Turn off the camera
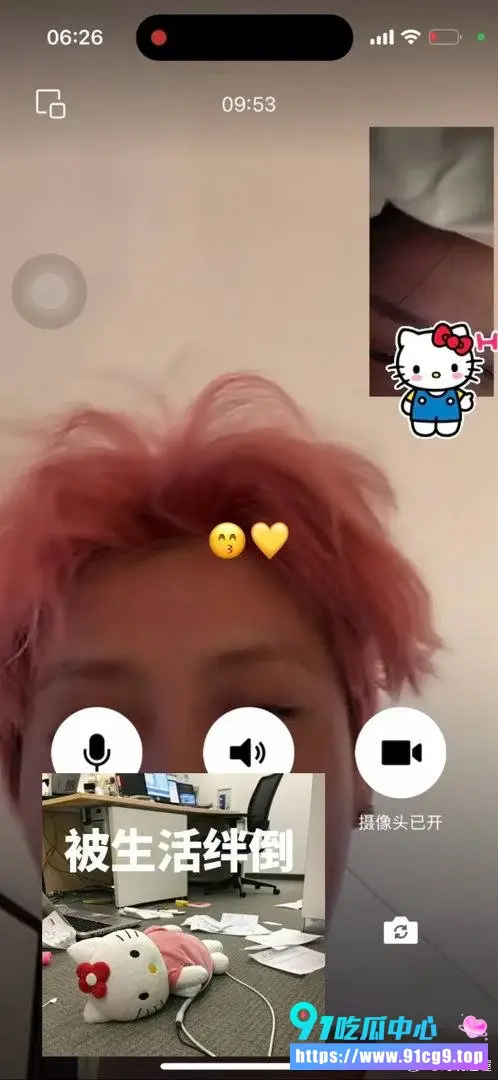 coord(400,752)
